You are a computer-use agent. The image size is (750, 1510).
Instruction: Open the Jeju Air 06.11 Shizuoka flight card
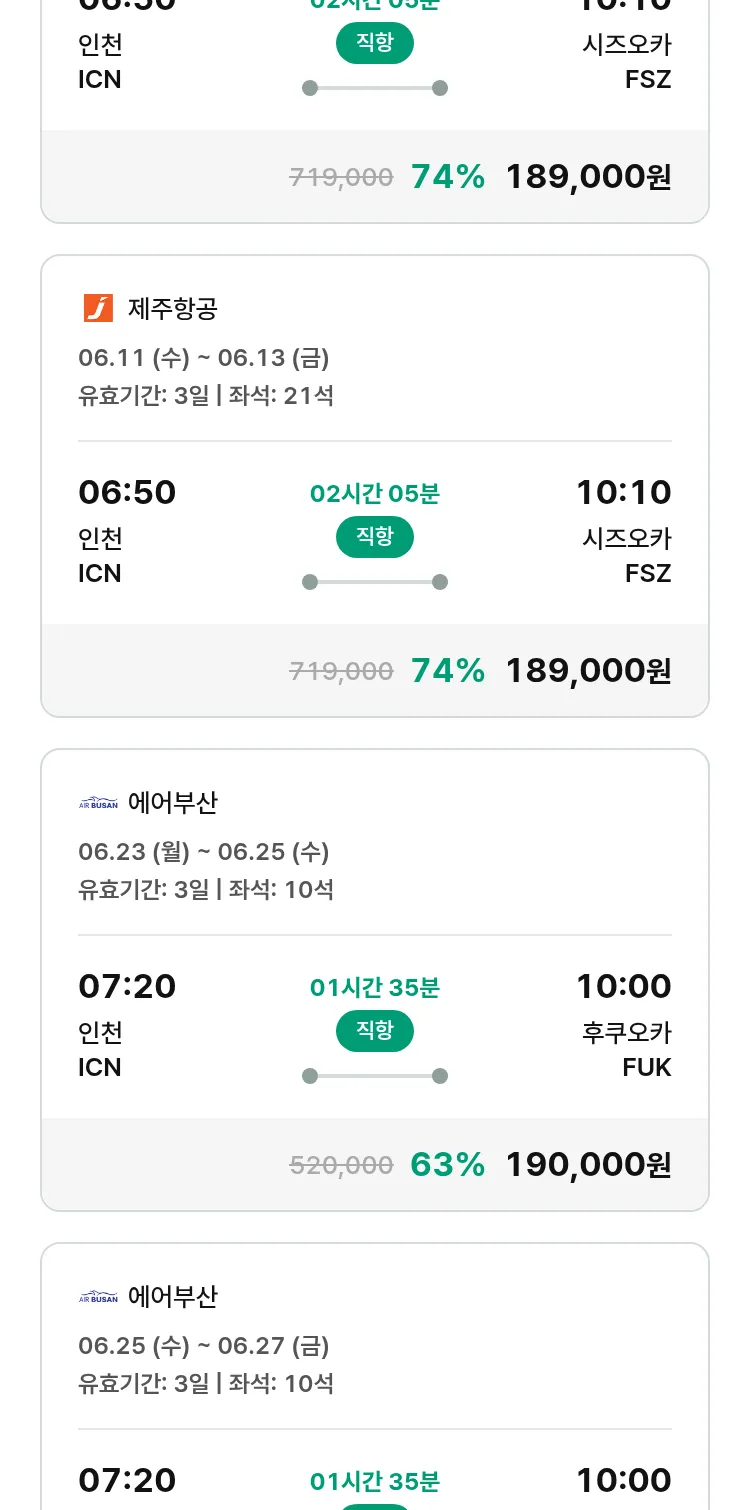(375, 486)
